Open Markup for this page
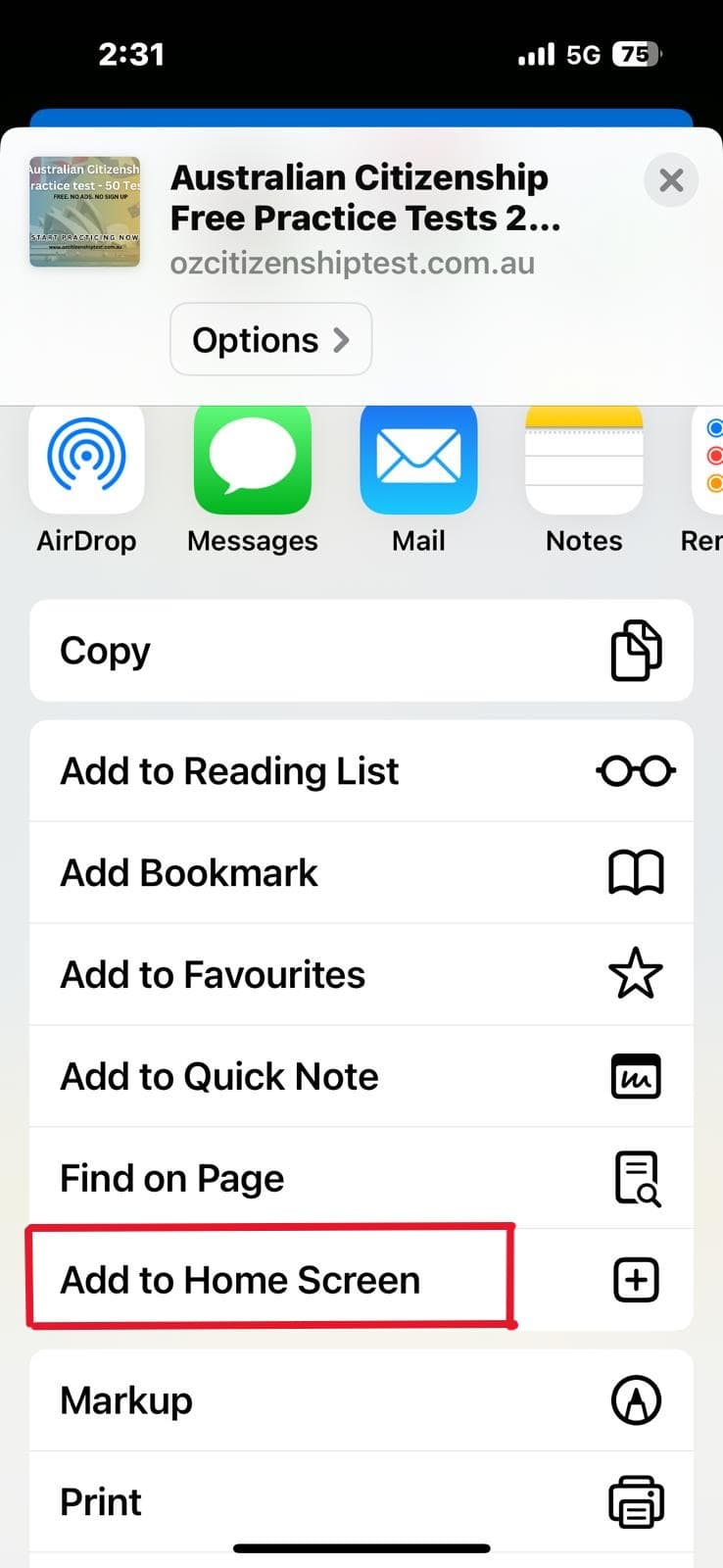 361,1400
